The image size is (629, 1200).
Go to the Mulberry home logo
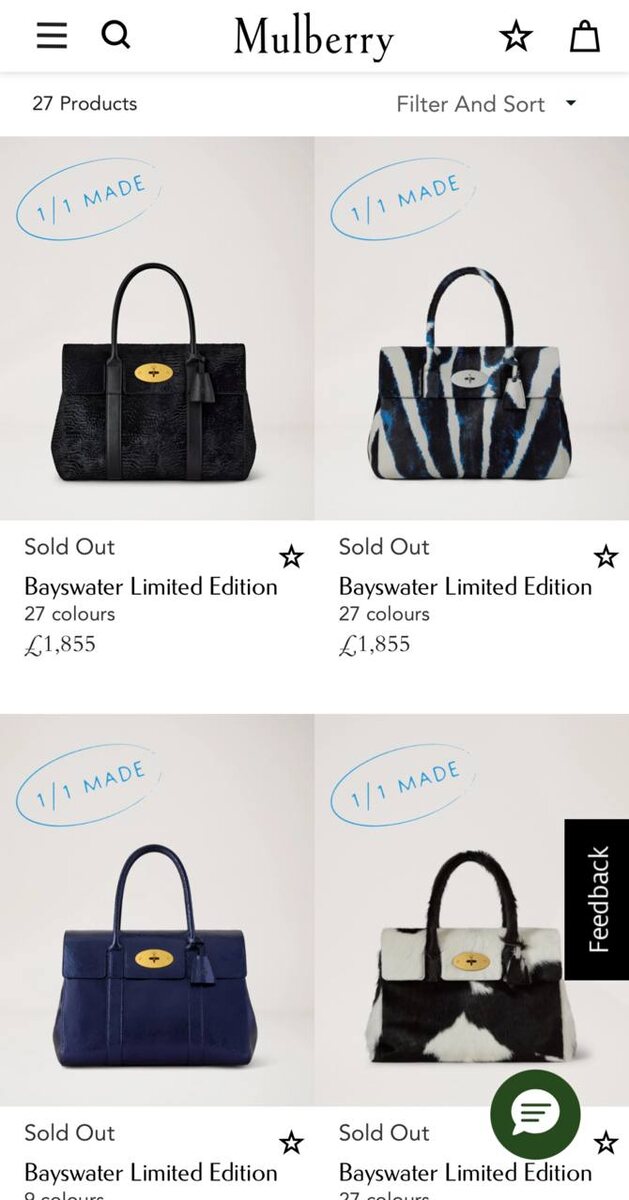(314, 39)
